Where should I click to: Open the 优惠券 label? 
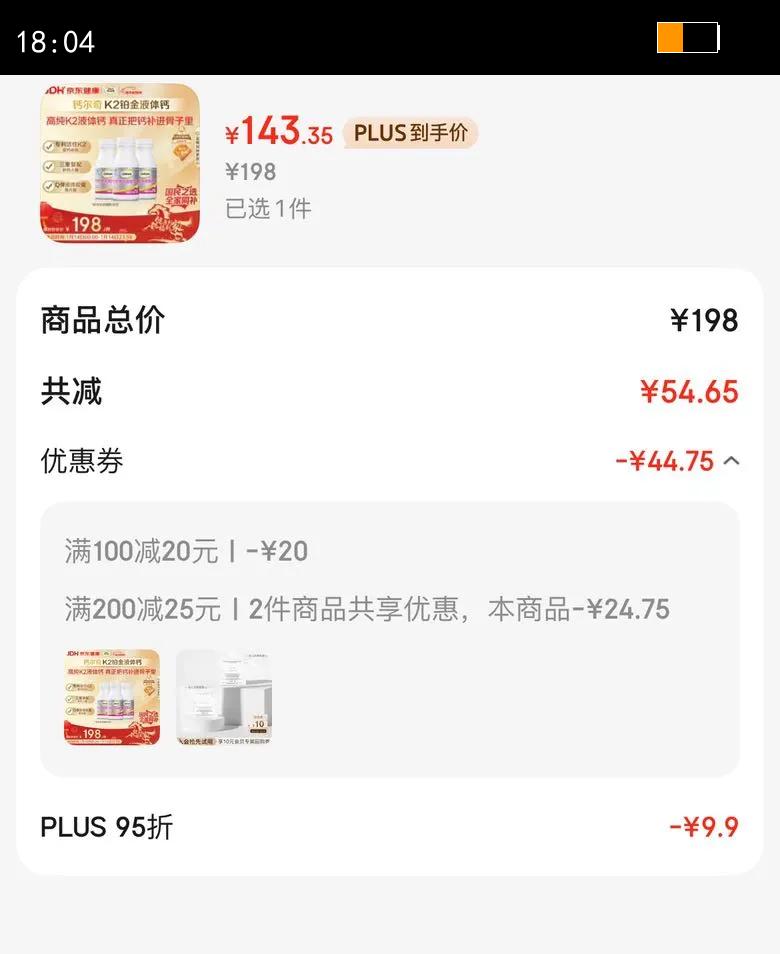tap(76, 461)
